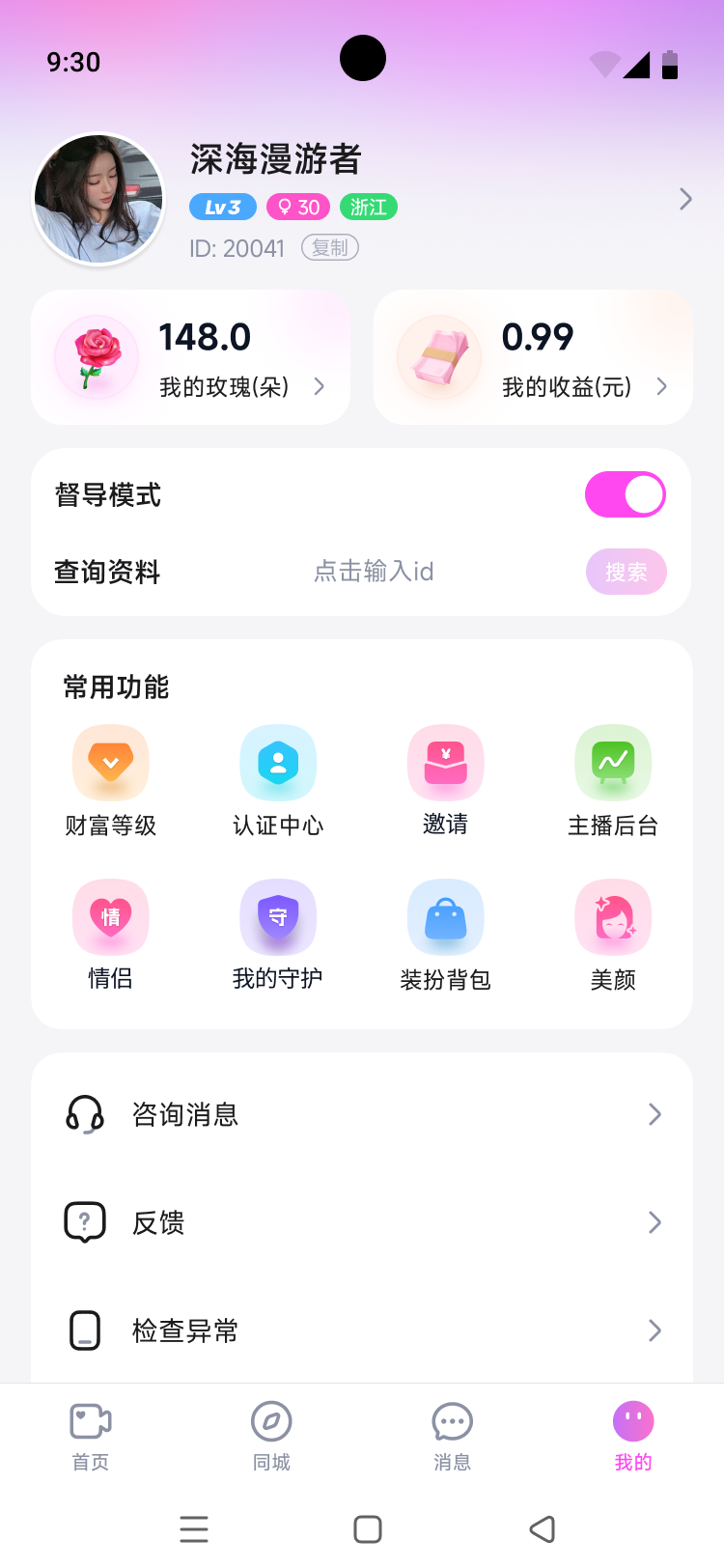Expand 我的玫瑰 rose balance details
The image size is (724, 1568).
pyautogui.click(x=190, y=357)
